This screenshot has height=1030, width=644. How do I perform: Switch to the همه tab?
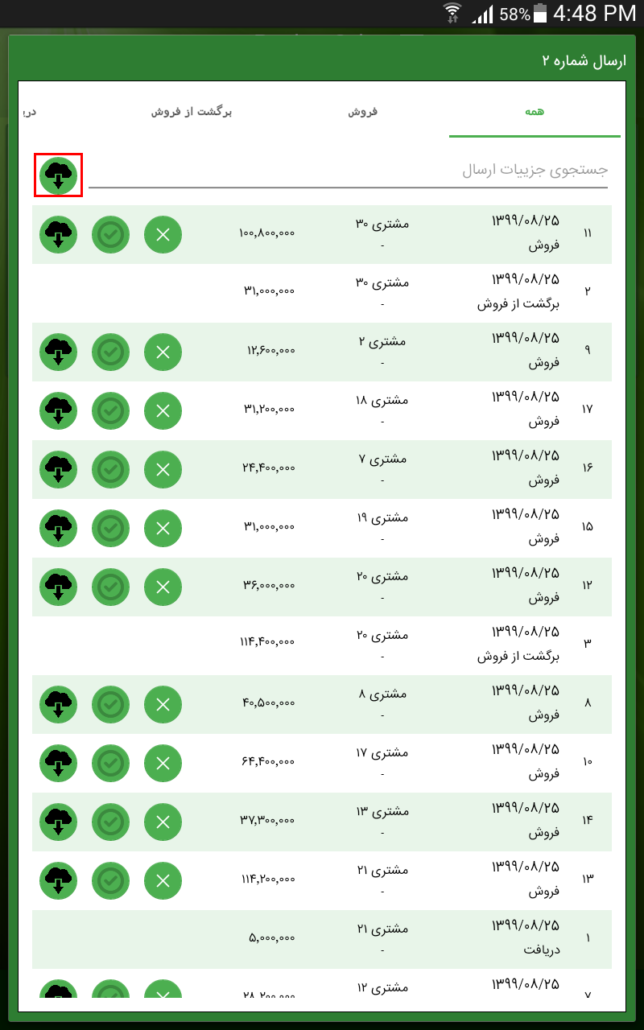pos(534,112)
